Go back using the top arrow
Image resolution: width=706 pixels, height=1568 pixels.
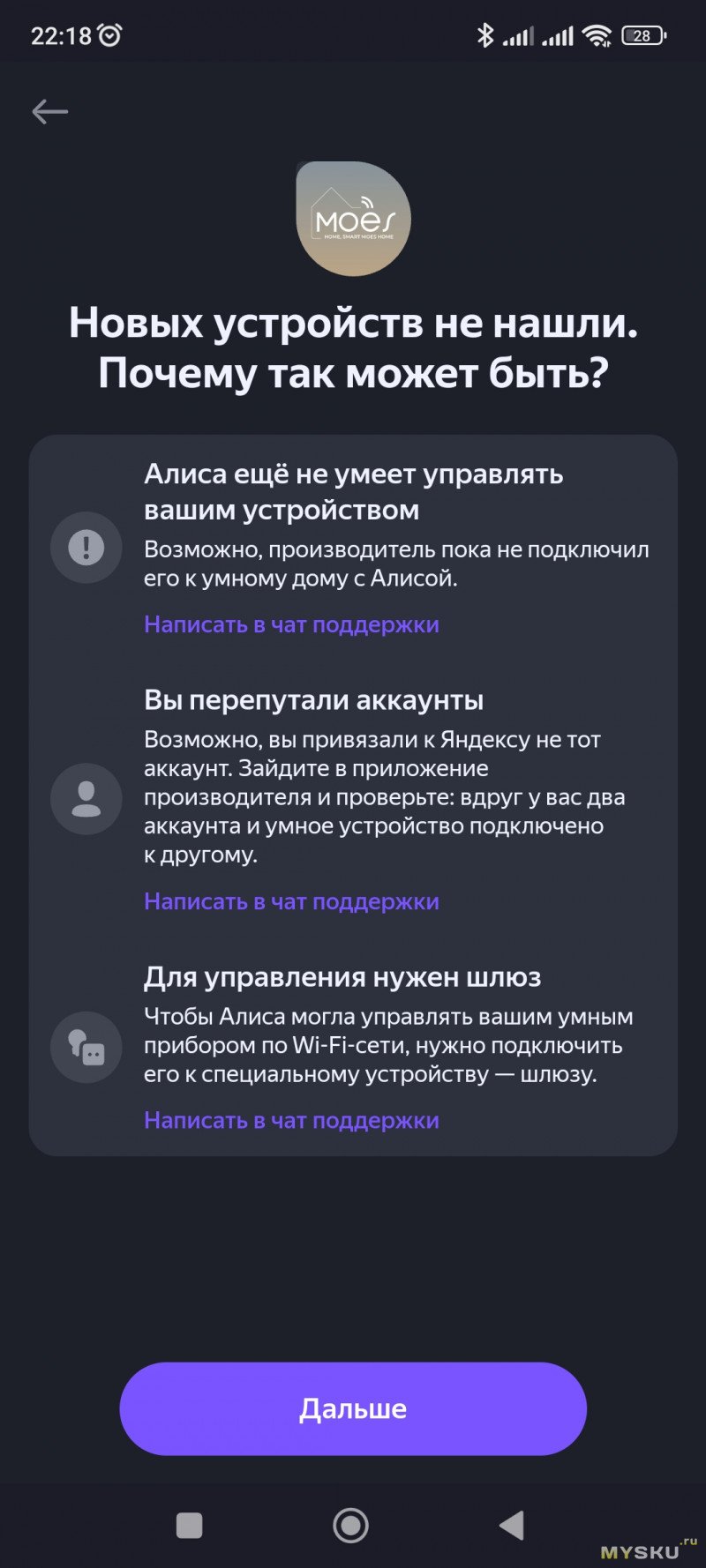click(49, 111)
